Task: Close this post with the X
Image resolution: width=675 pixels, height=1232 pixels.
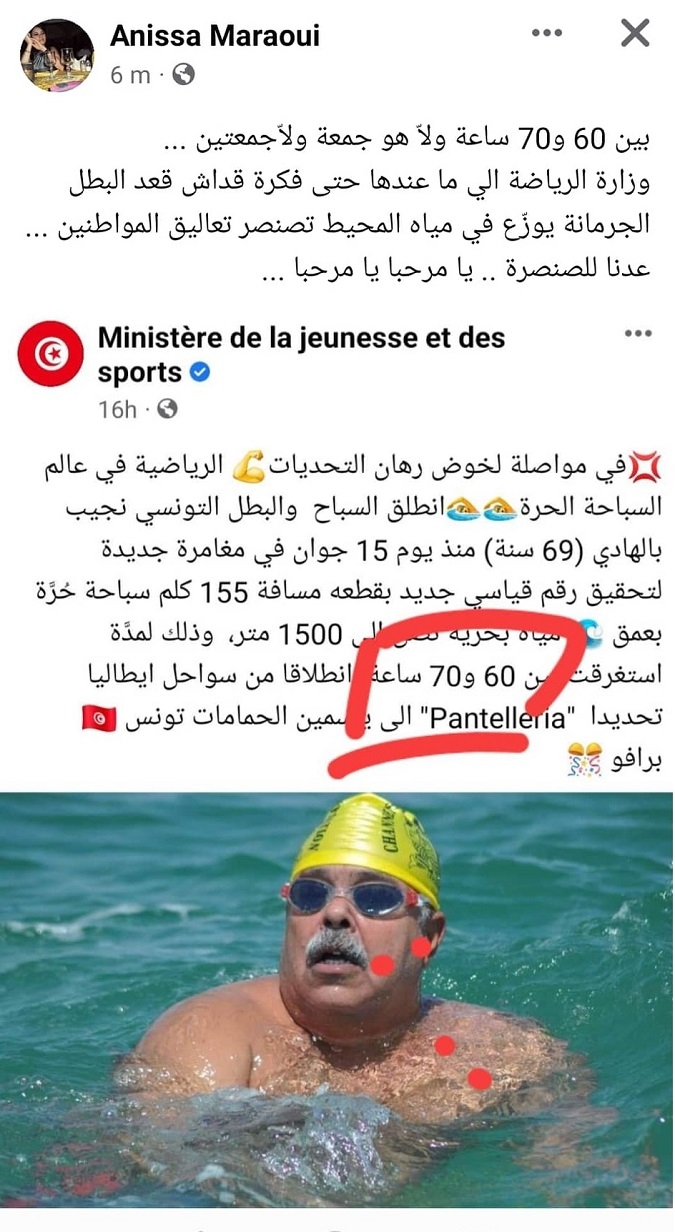Action: pos(636,34)
